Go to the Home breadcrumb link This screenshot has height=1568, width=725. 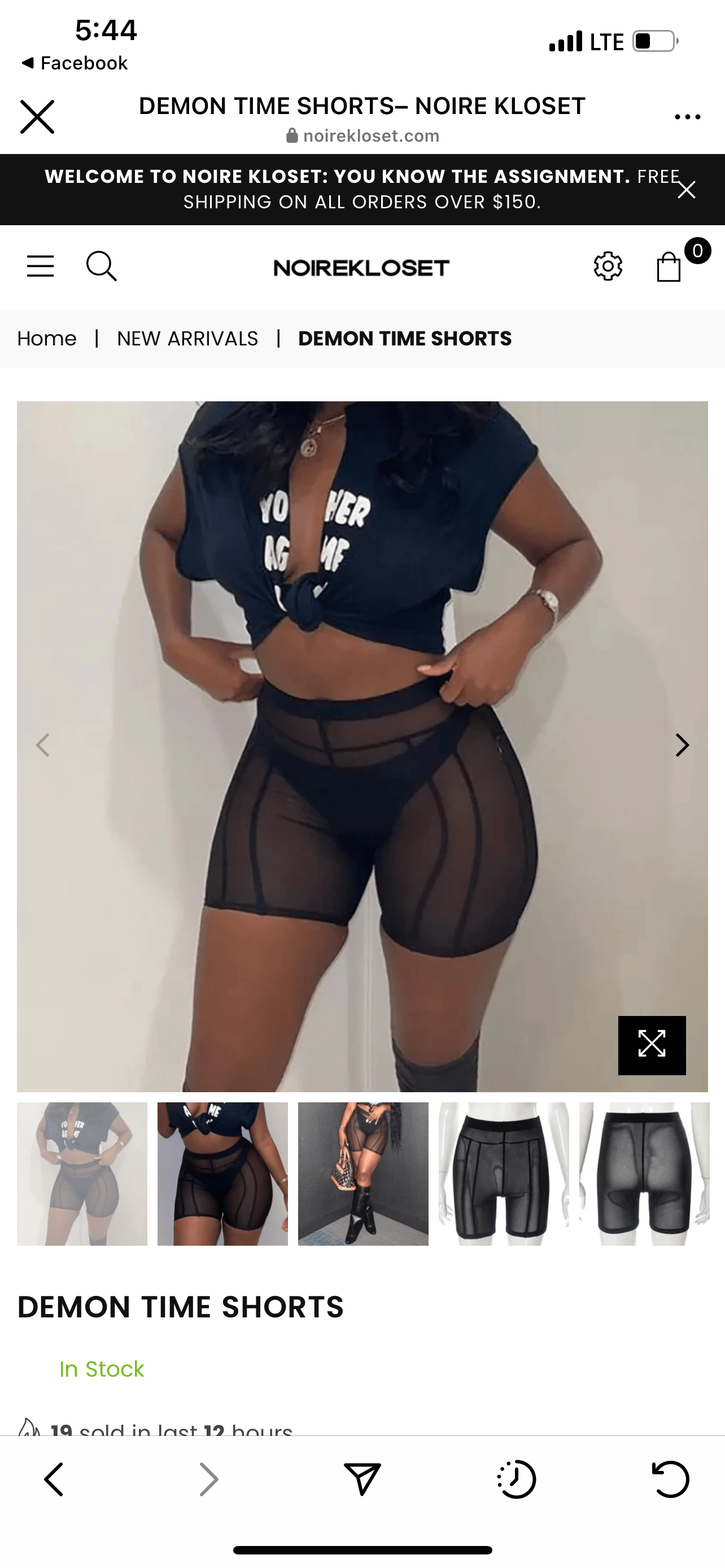pos(47,339)
